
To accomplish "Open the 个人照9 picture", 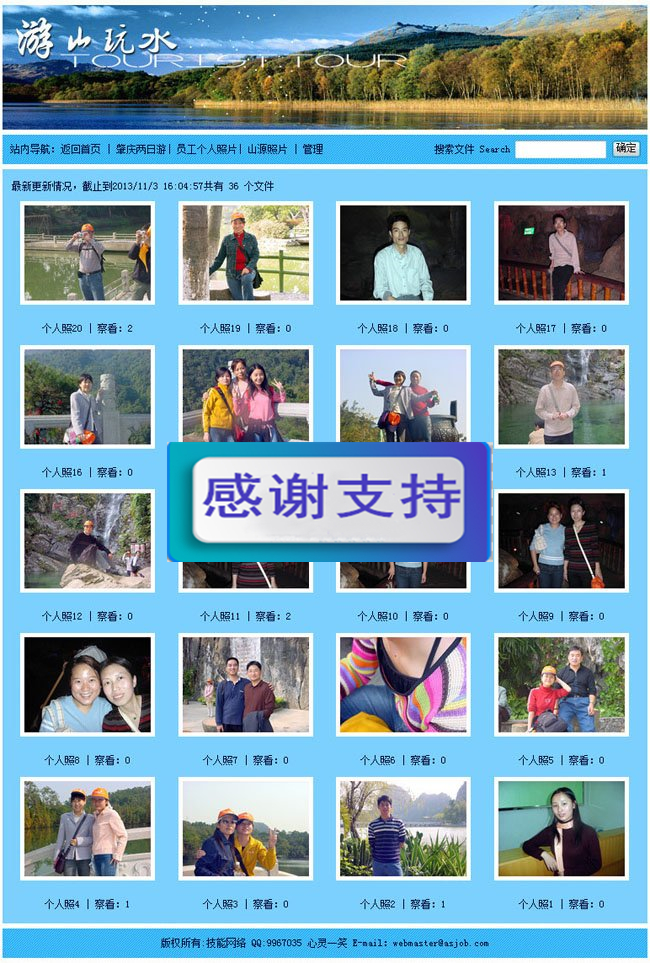I will (561, 540).
